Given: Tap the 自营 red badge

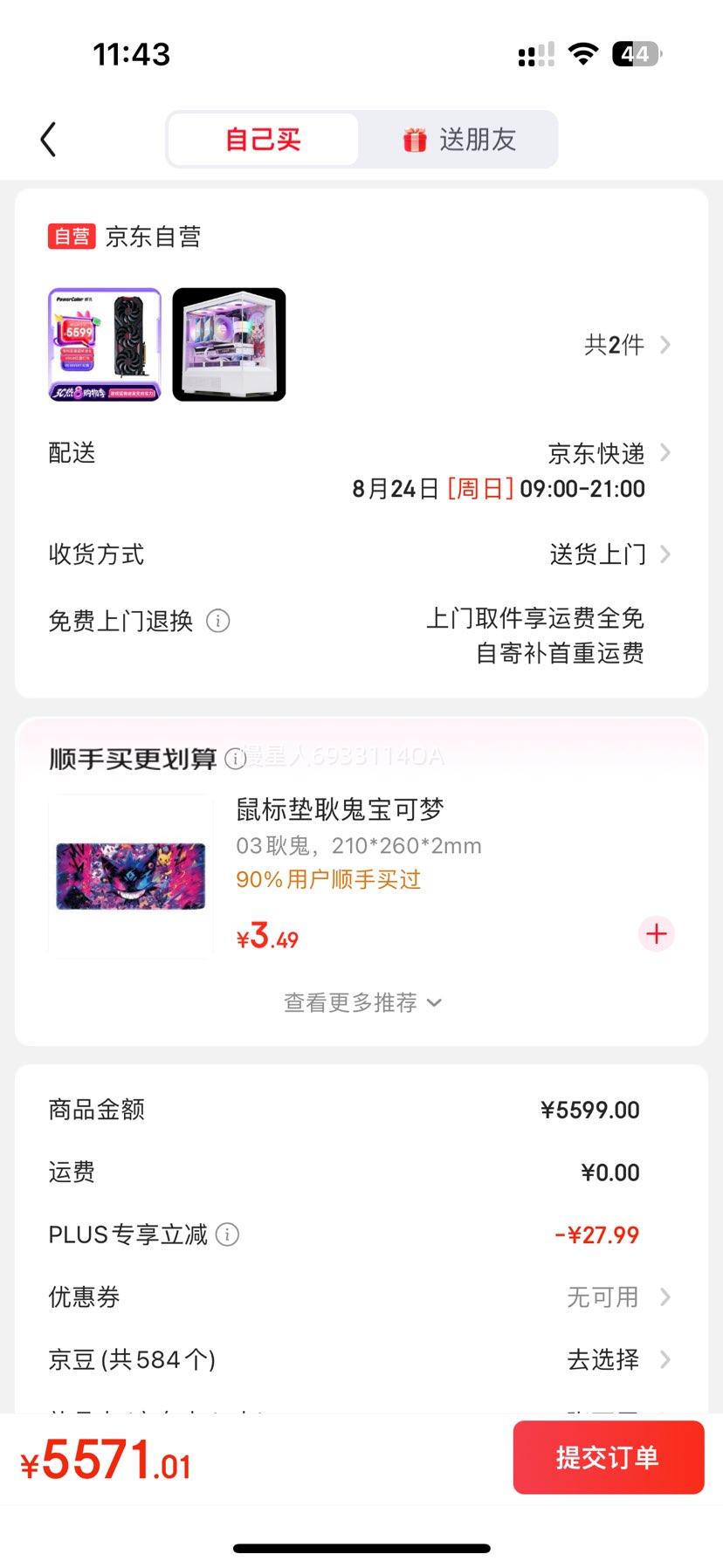Looking at the screenshot, I should (70, 236).
